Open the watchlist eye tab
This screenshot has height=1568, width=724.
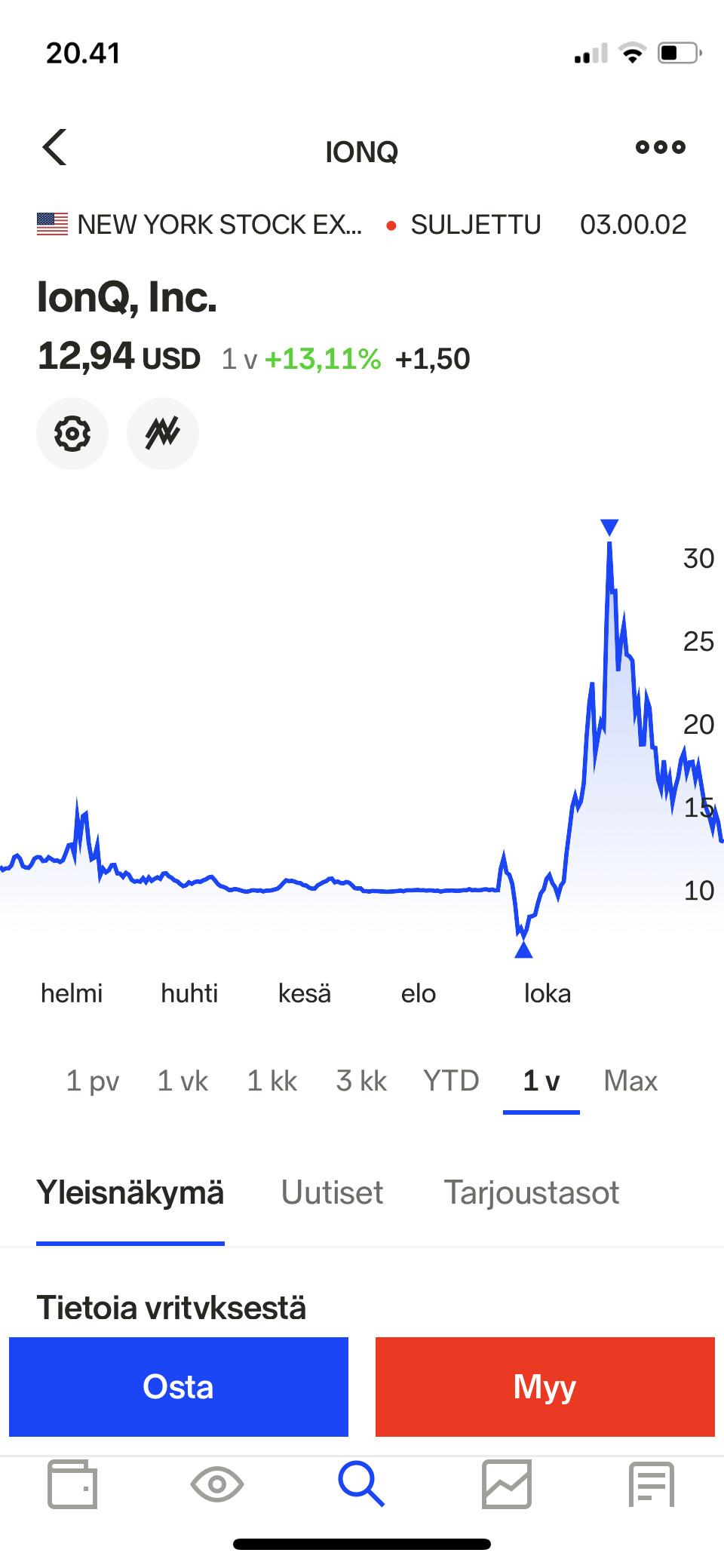pos(217,1484)
